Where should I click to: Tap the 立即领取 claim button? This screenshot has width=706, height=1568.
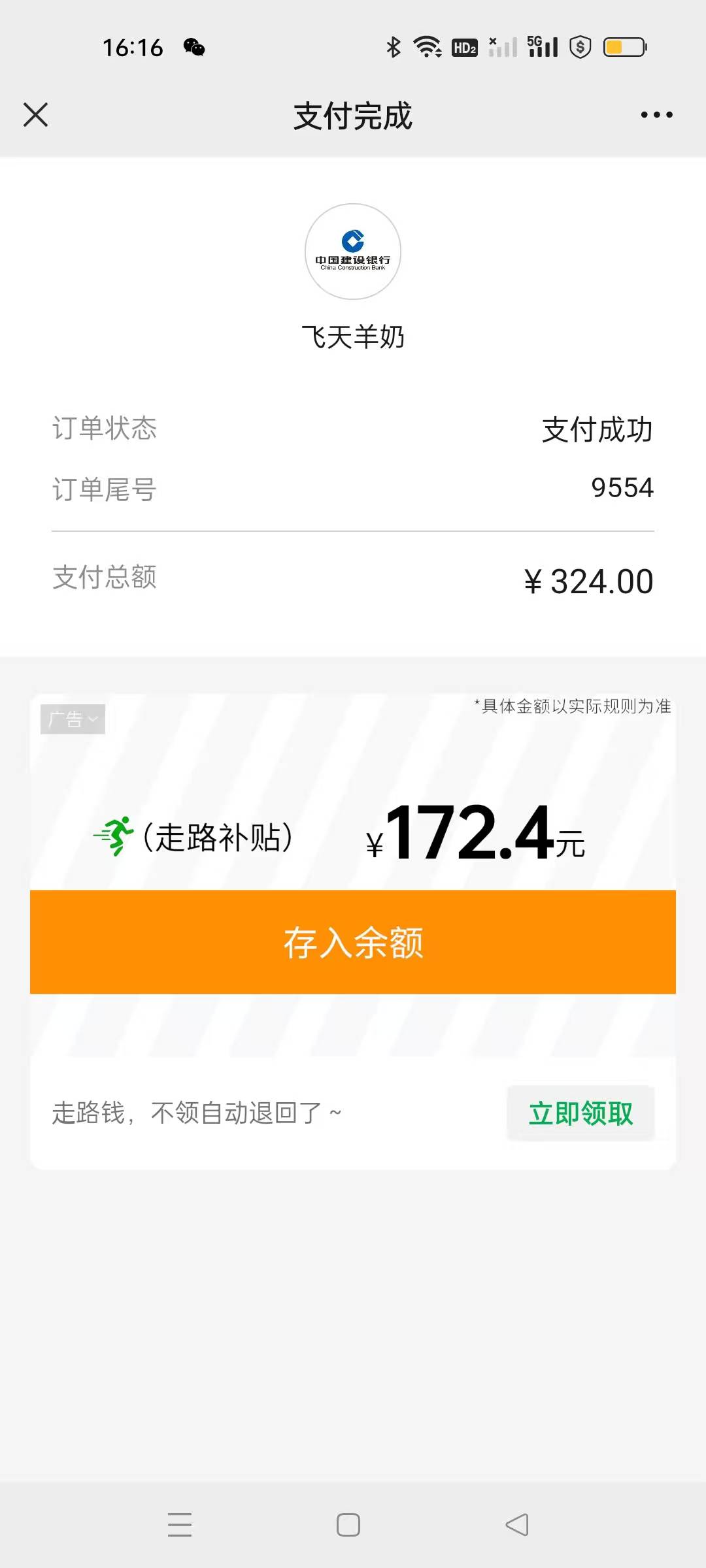pos(580,1113)
